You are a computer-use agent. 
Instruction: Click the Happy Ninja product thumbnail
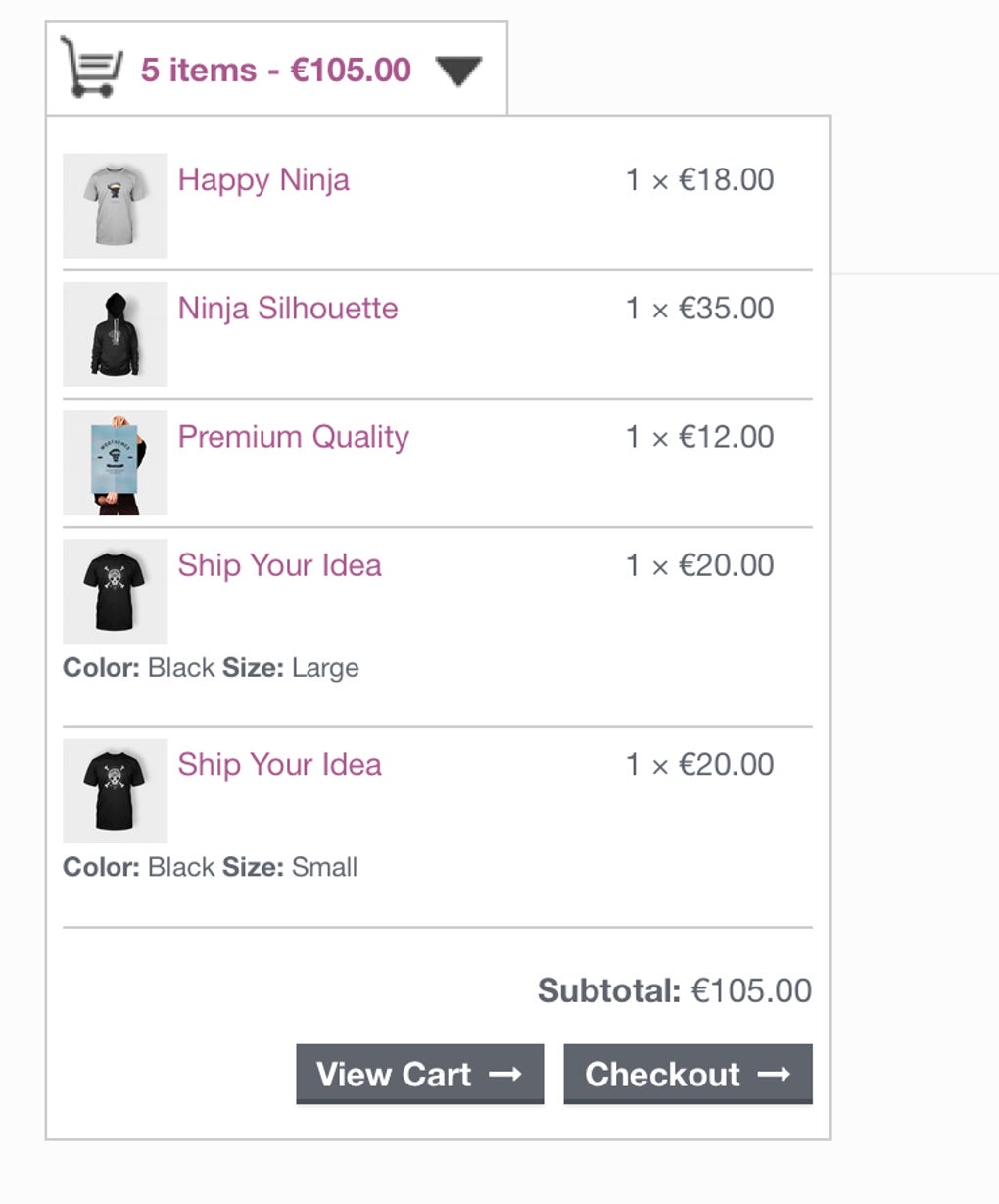[x=115, y=205]
